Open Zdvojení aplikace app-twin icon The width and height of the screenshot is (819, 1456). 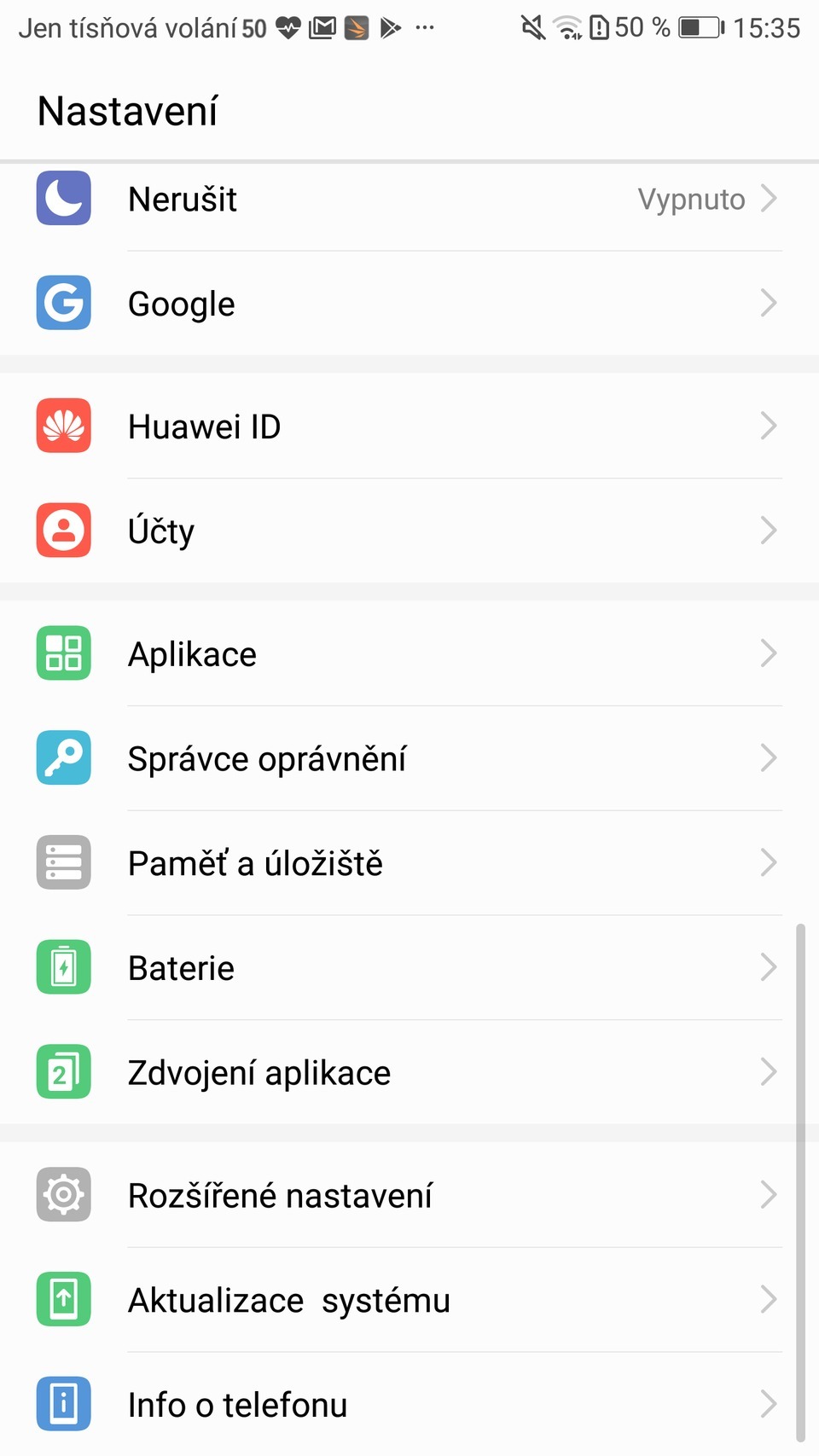click(62, 1071)
